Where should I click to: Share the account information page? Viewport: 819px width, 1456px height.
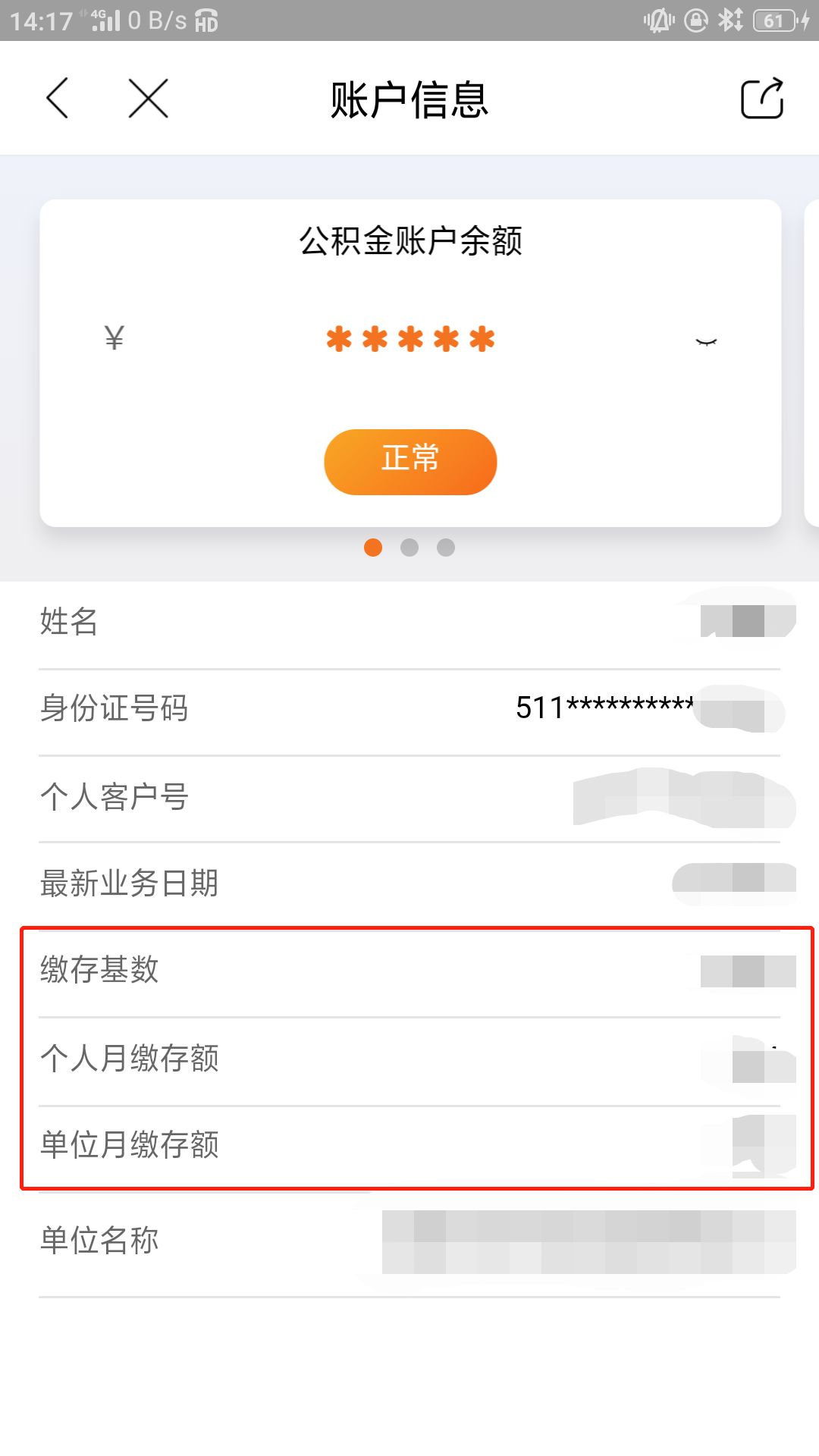(x=761, y=99)
